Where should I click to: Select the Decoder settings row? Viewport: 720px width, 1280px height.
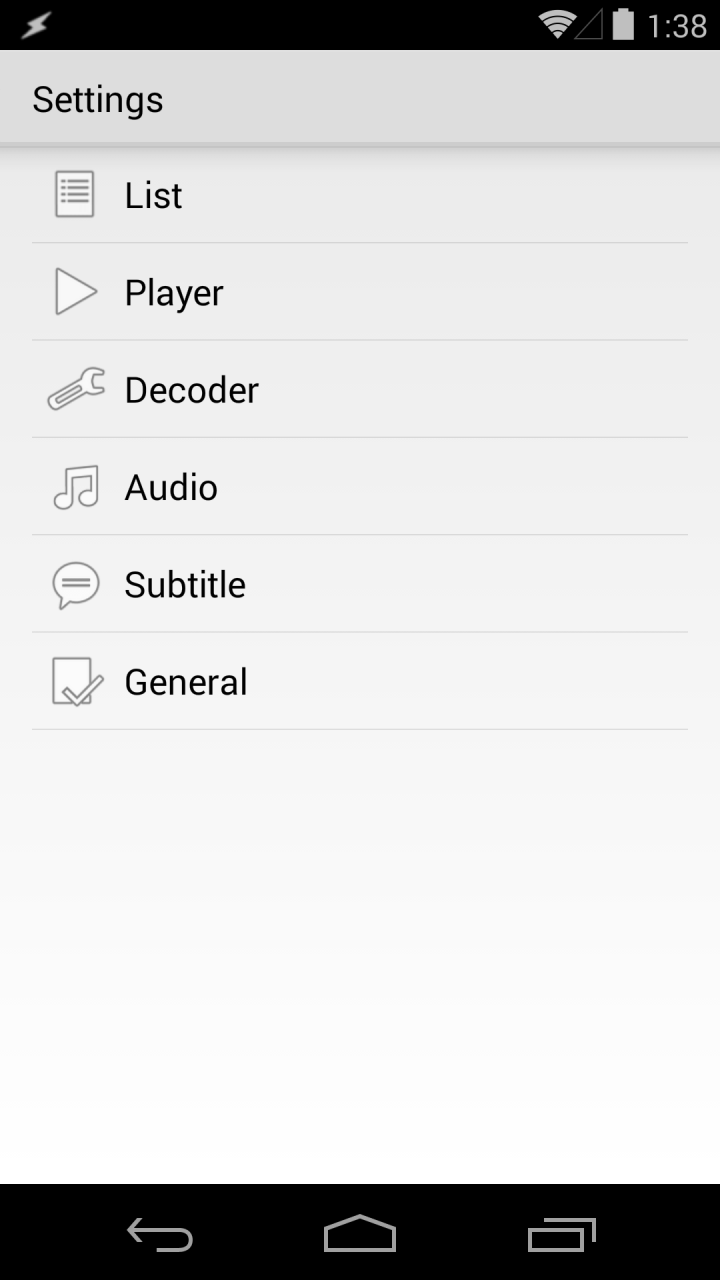pyautogui.click(x=359, y=390)
